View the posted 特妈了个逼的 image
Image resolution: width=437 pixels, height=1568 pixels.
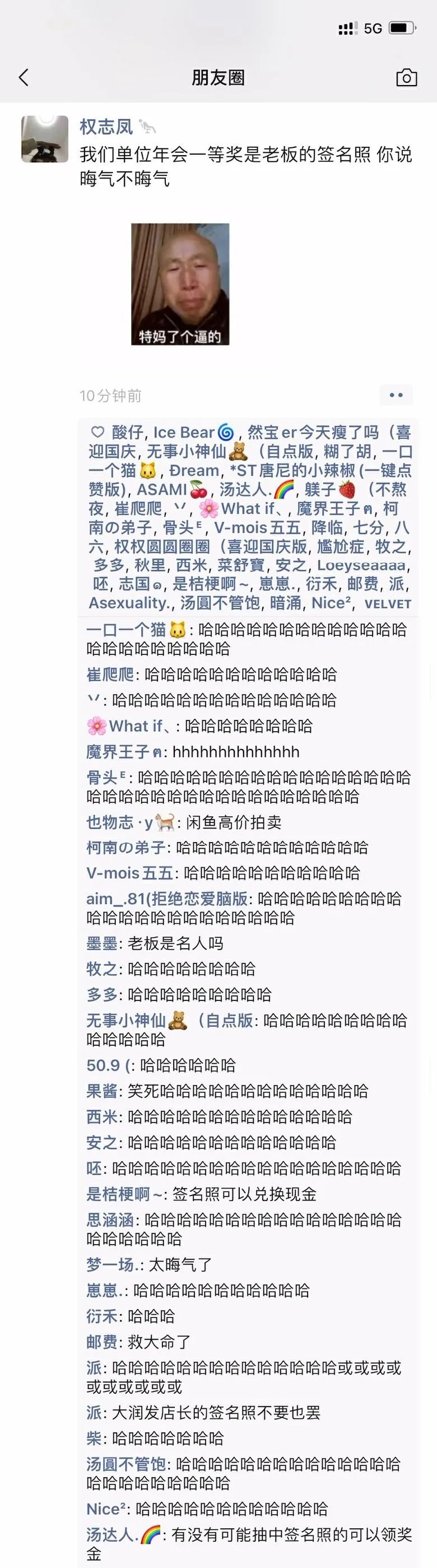click(180, 283)
